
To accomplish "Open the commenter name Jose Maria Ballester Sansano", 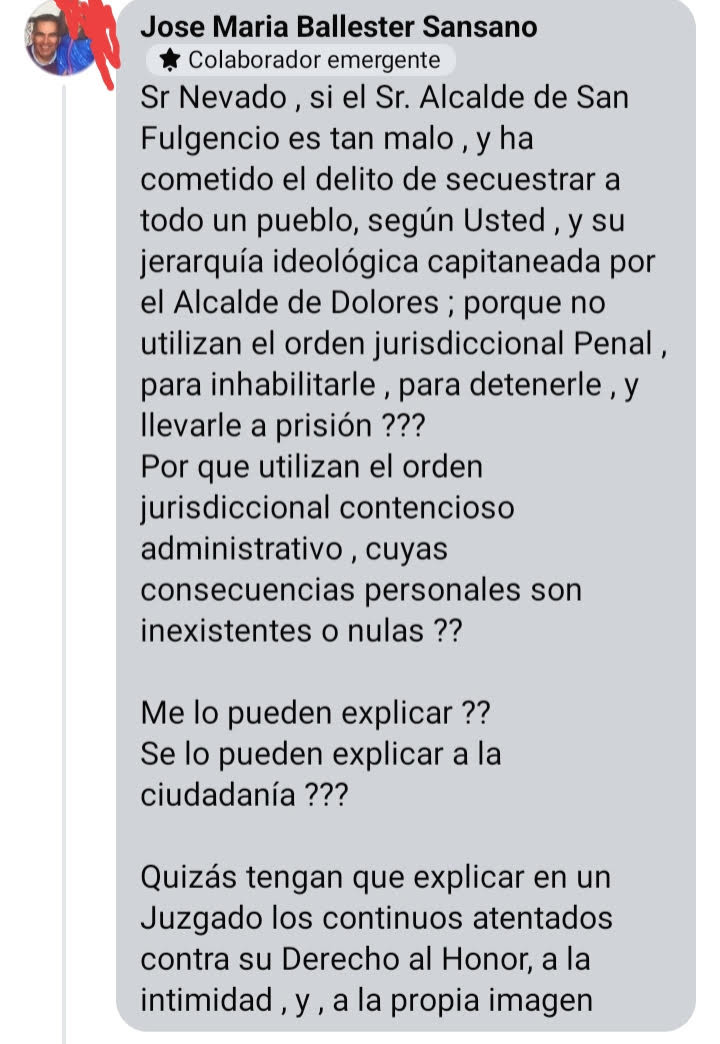I will 338,26.
